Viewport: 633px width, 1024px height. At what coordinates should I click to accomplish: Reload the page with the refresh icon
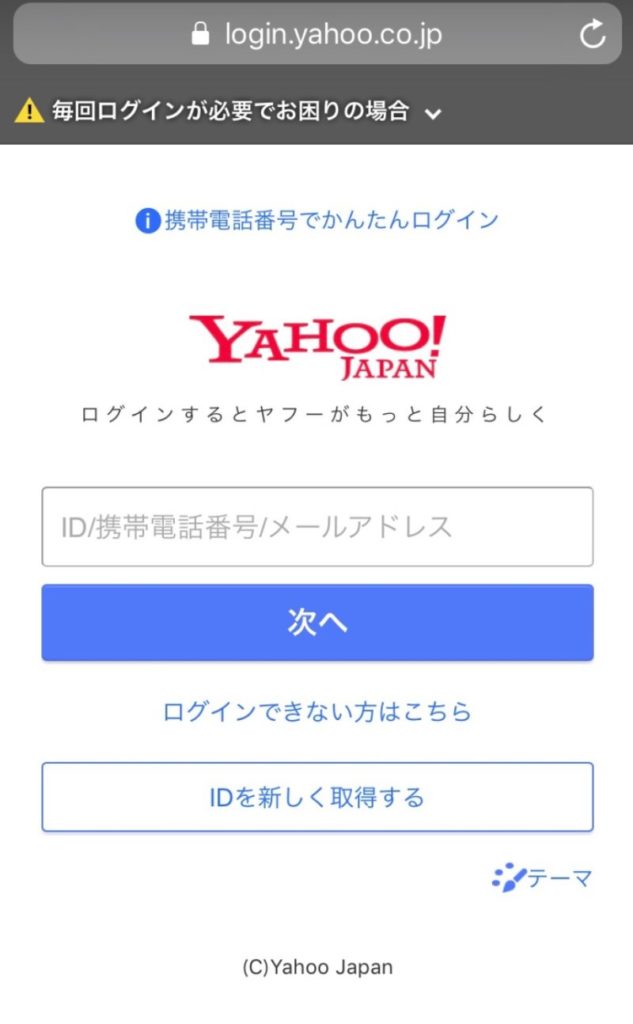tap(592, 34)
